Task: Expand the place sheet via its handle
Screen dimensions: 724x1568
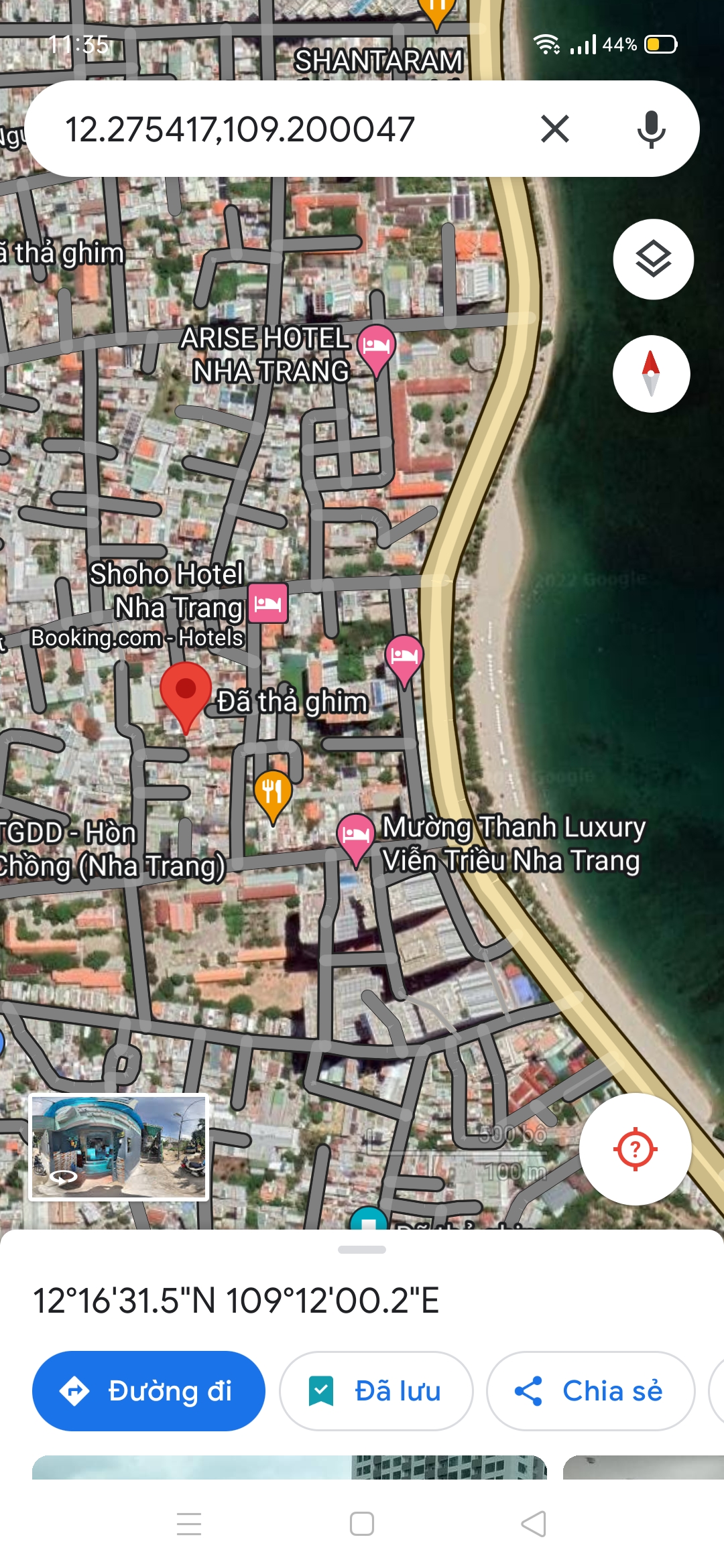Action: [x=362, y=1250]
